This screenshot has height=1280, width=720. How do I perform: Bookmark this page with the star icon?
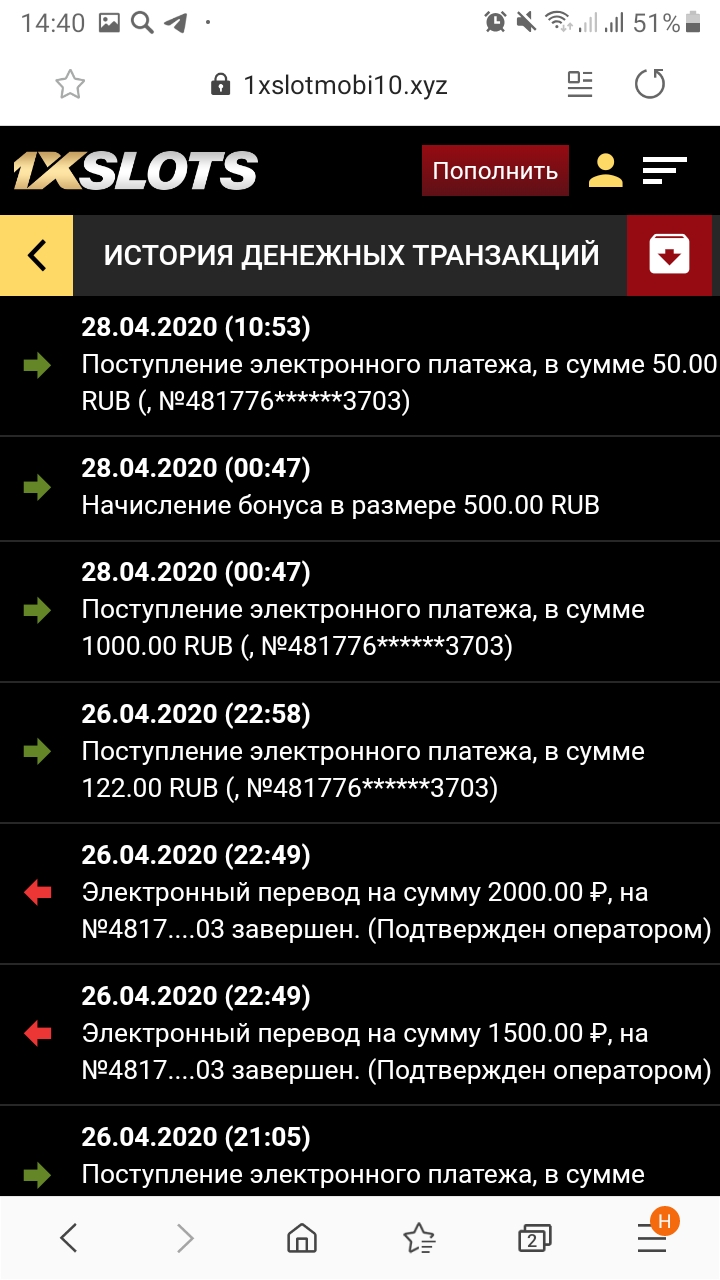70,85
